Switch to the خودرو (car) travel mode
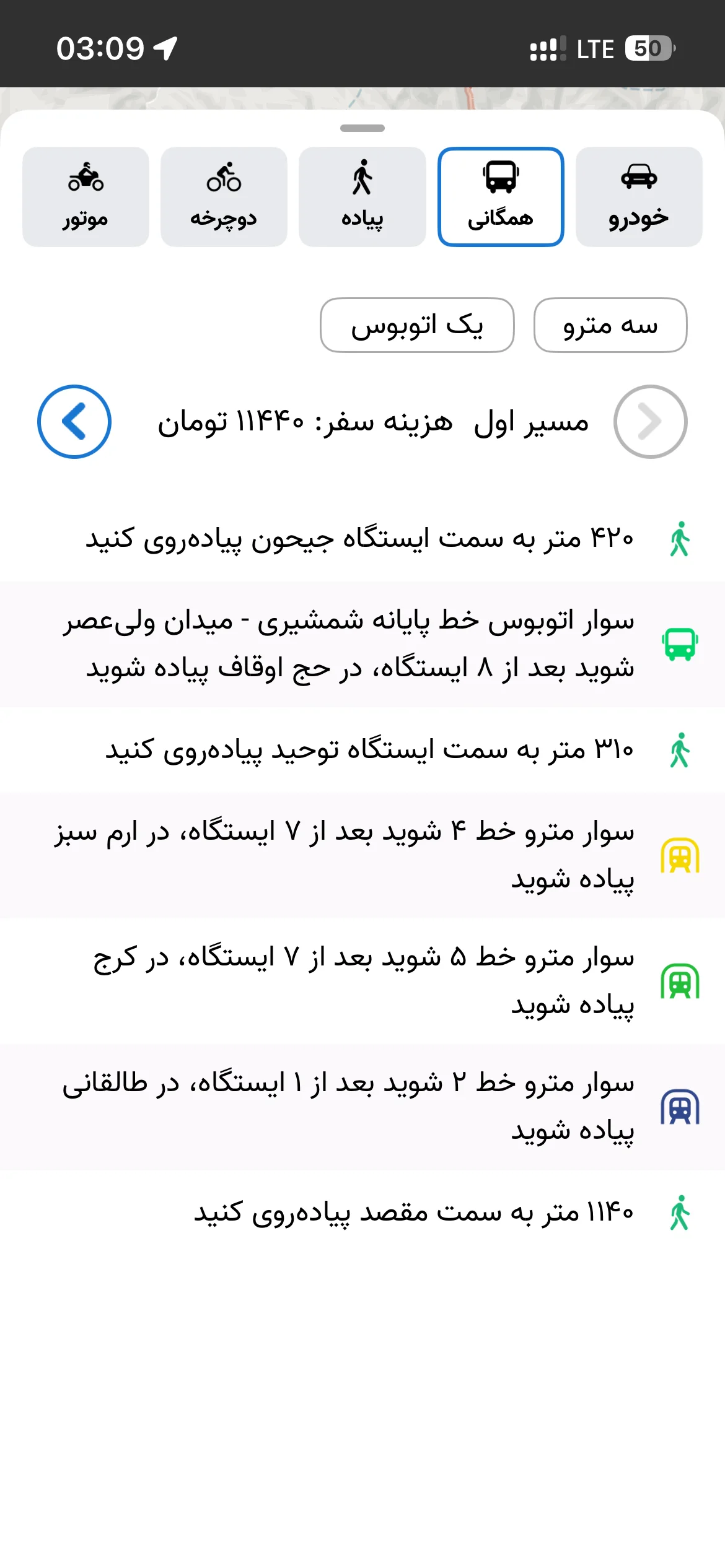 [639, 197]
